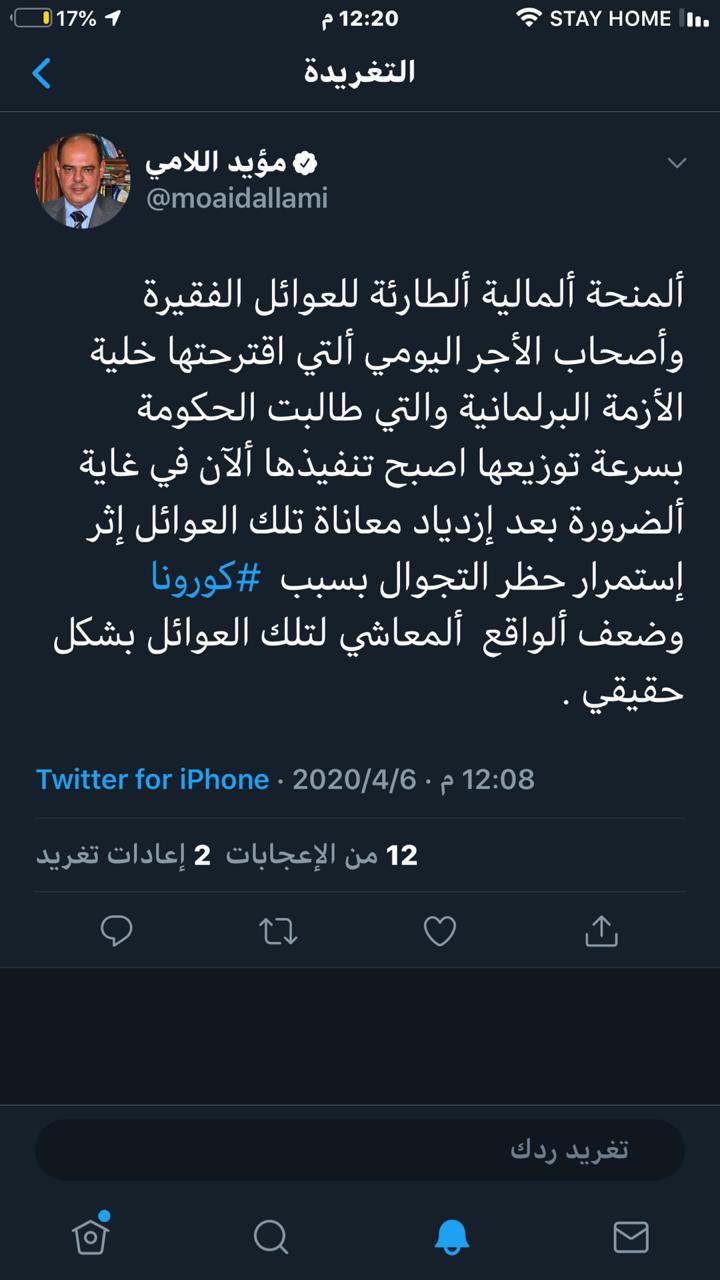View the 12 likes list
Image resolution: width=720 pixels, height=1280 pixels.
pyautogui.click(x=320, y=855)
